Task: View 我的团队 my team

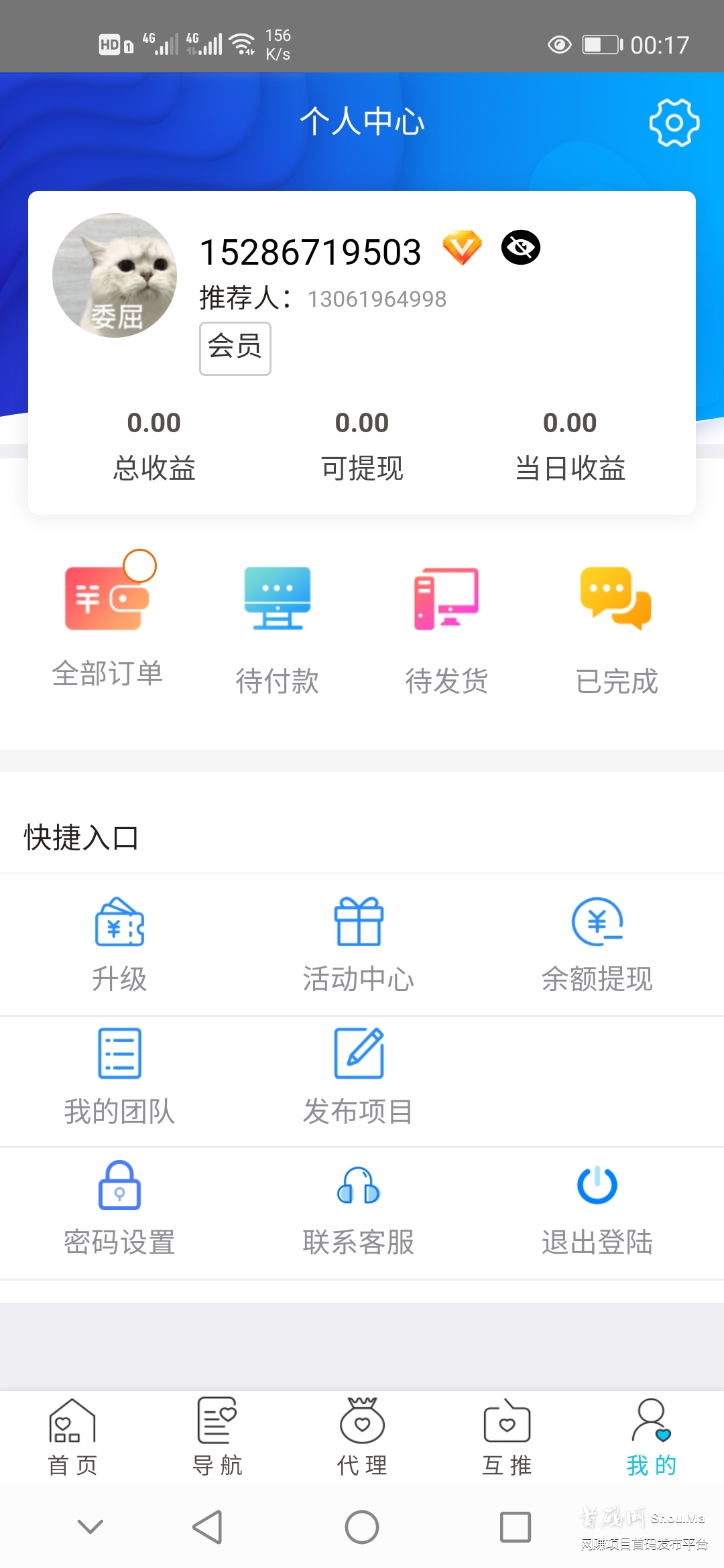Action: (x=119, y=1077)
